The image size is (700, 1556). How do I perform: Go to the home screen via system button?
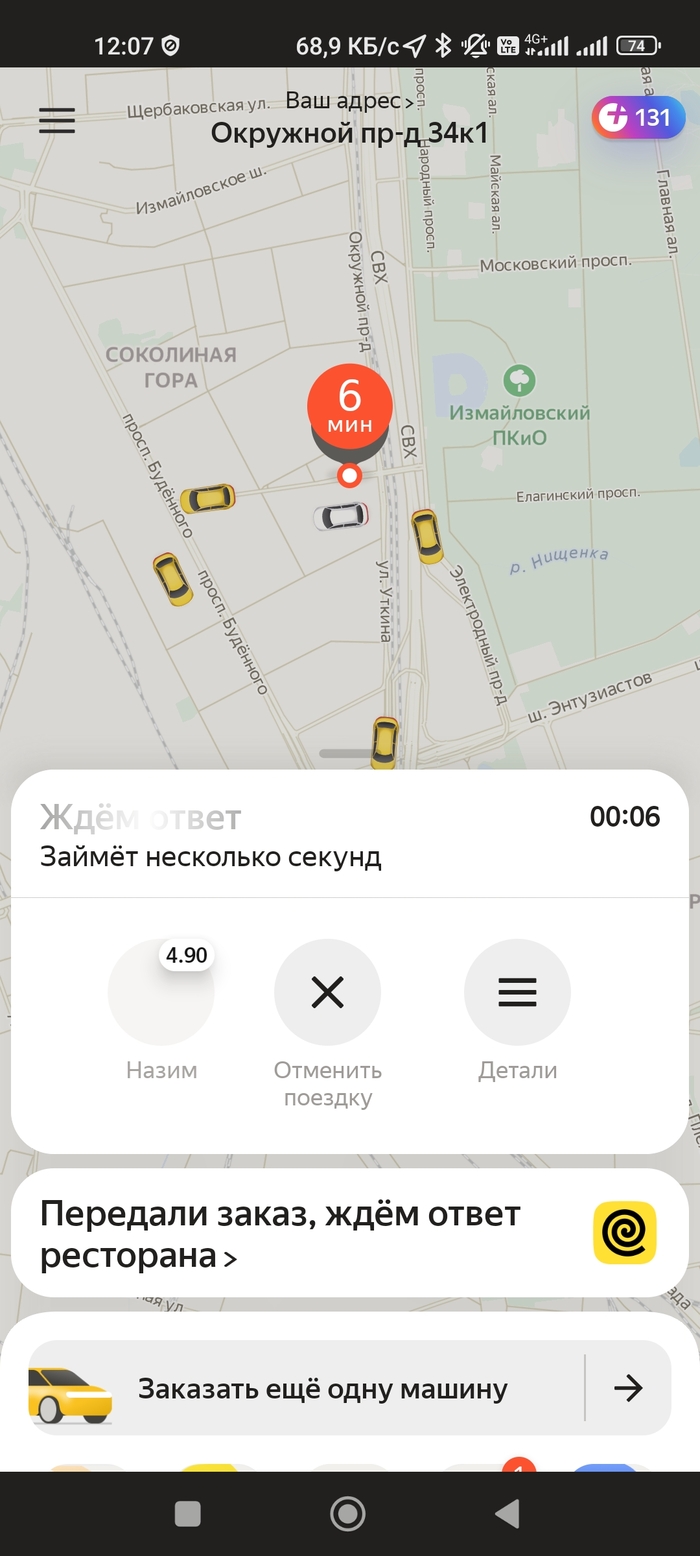[347, 1514]
